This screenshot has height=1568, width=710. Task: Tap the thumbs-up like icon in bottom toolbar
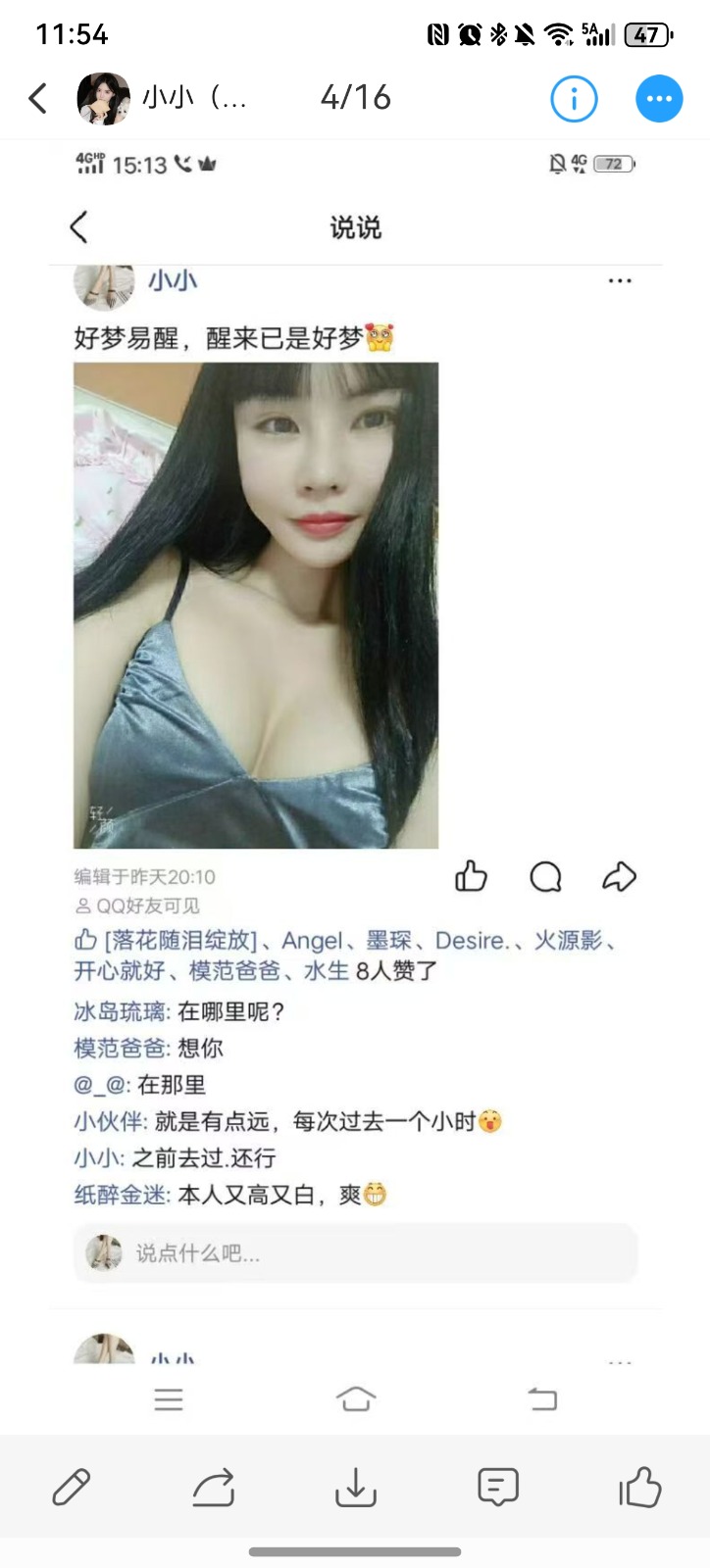pos(639,1489)
